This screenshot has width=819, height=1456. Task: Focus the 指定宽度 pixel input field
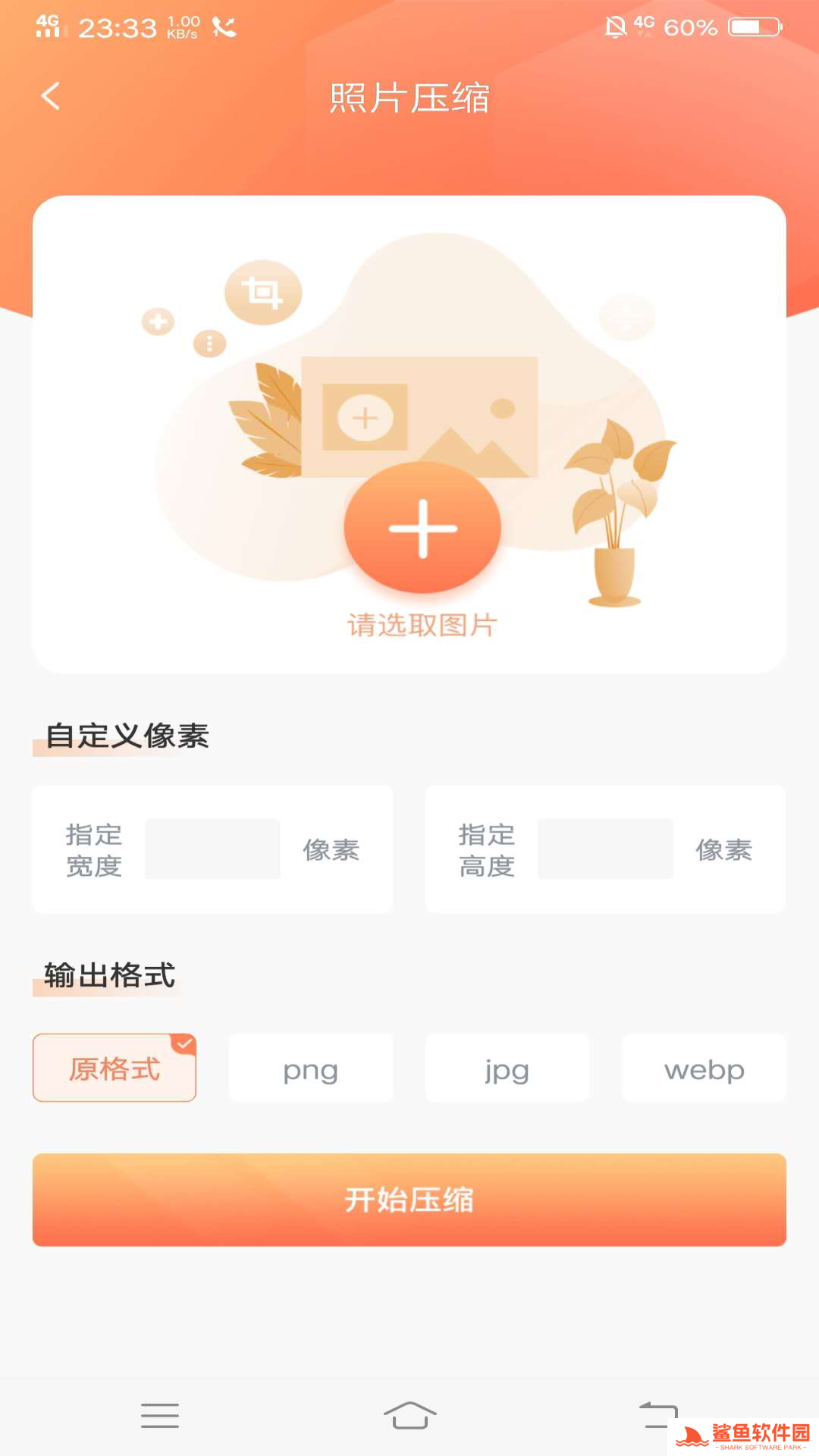(212, 849)
